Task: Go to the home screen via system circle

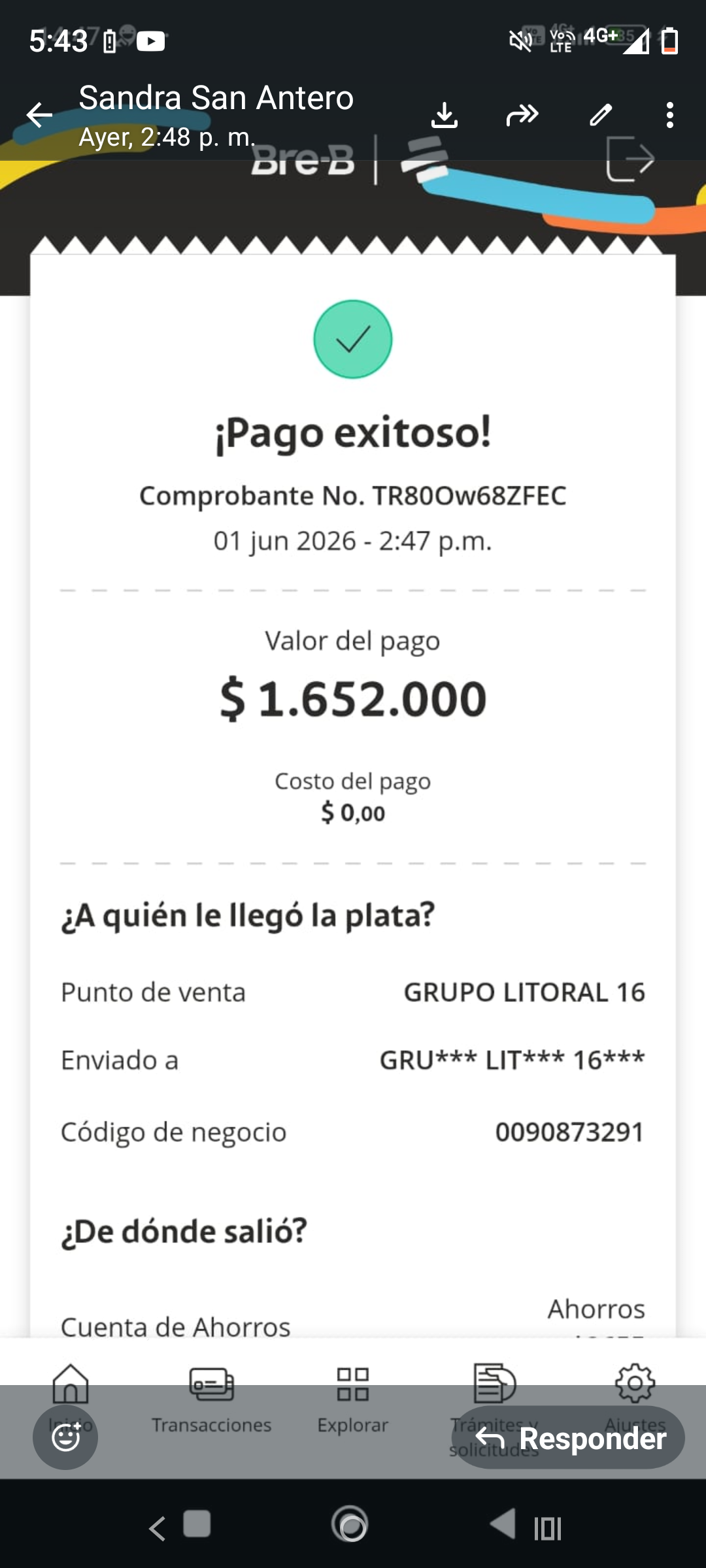Action: (350, 1524)
